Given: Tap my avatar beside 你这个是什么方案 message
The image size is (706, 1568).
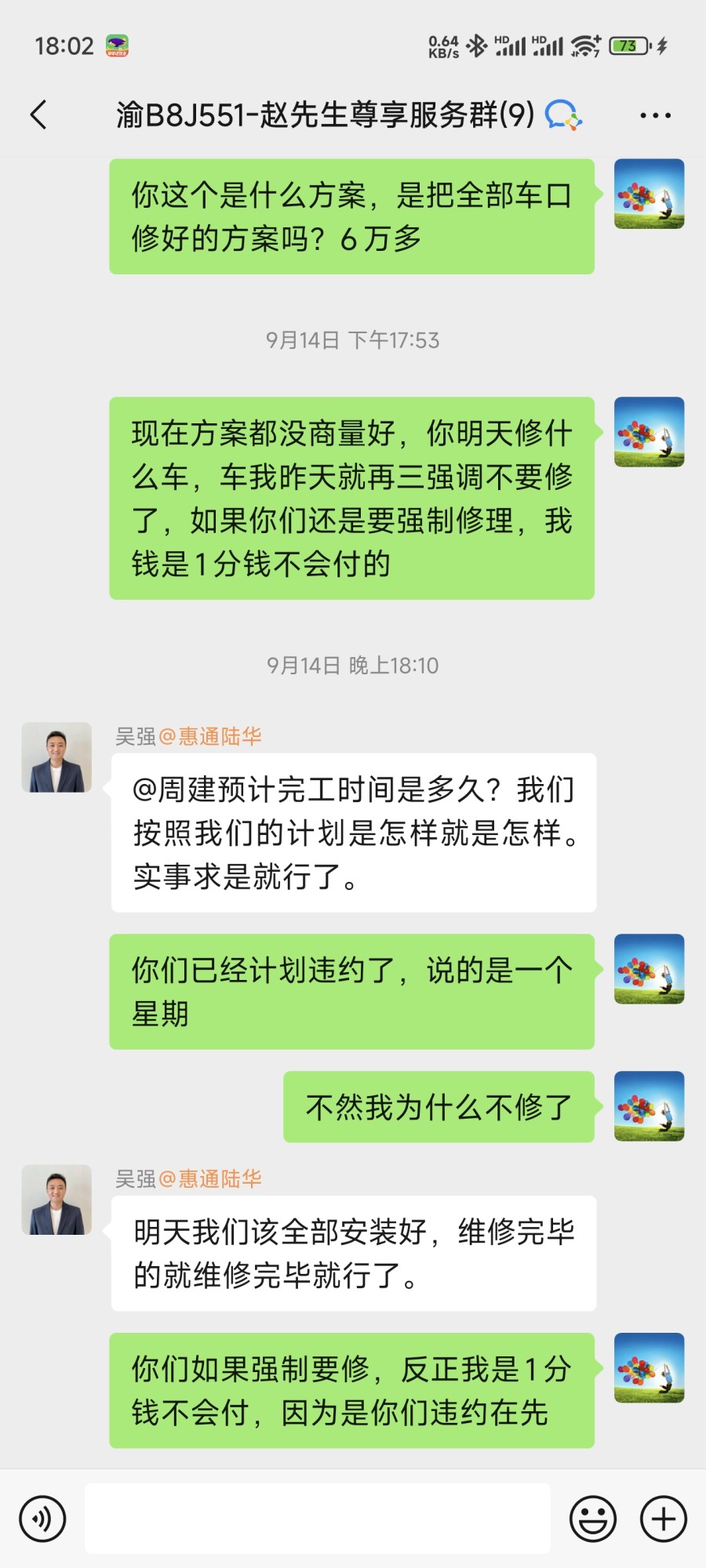Looking at the screenshot, I should click(649, 194).
